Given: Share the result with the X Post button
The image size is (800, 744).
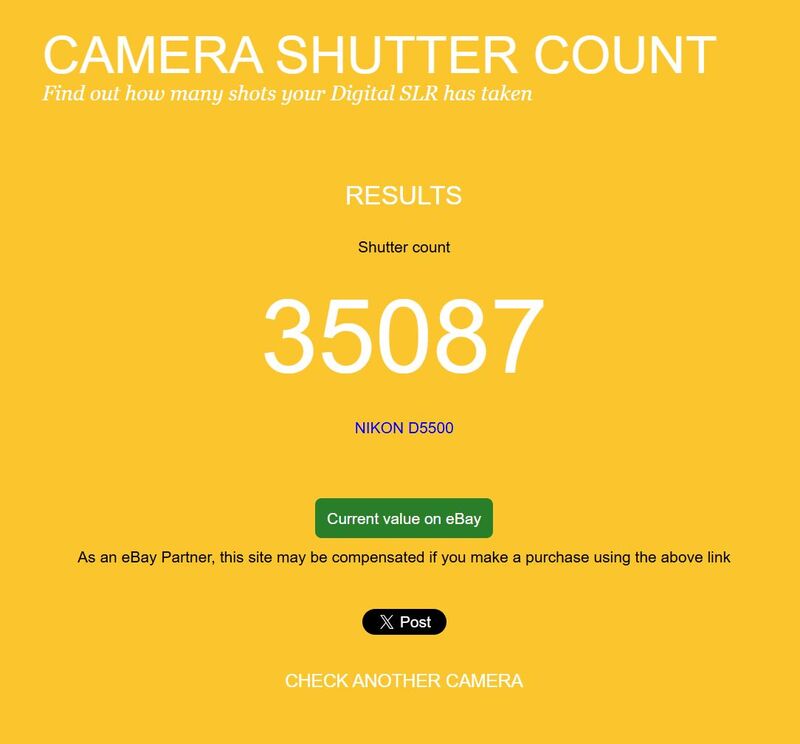Looking at the screenshot, I should point(404,622).
